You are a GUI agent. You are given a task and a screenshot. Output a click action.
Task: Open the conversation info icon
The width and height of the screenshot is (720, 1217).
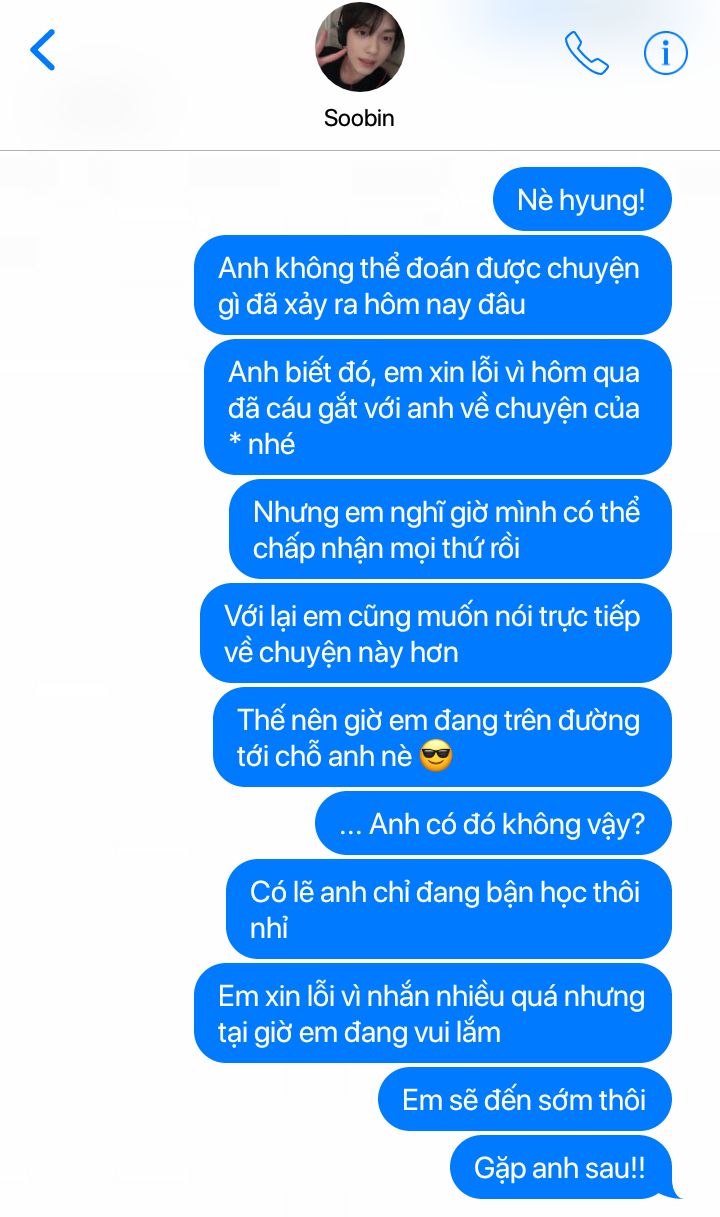click(665, 52)
